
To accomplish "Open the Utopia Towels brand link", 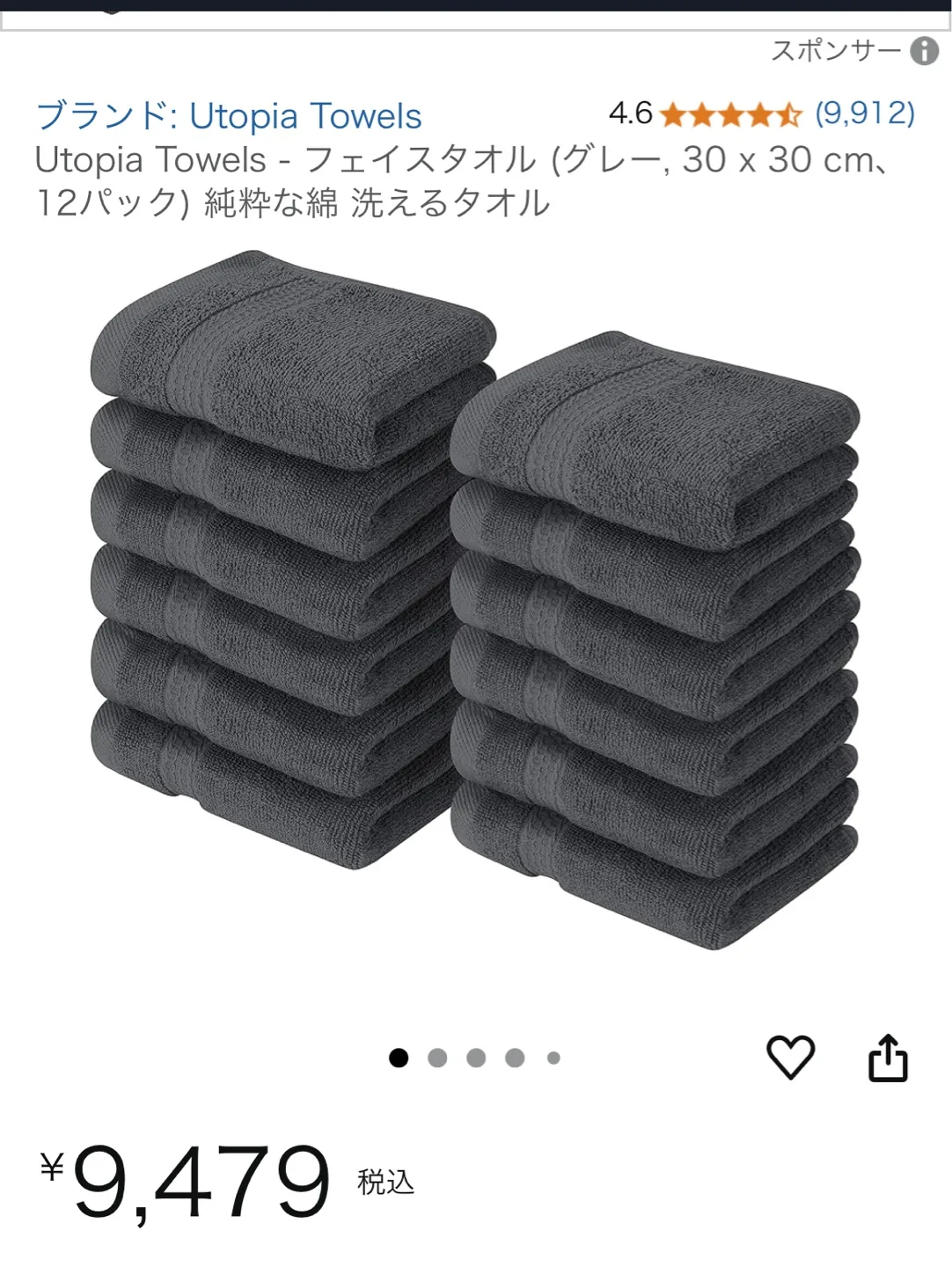I will pos(229,116).
